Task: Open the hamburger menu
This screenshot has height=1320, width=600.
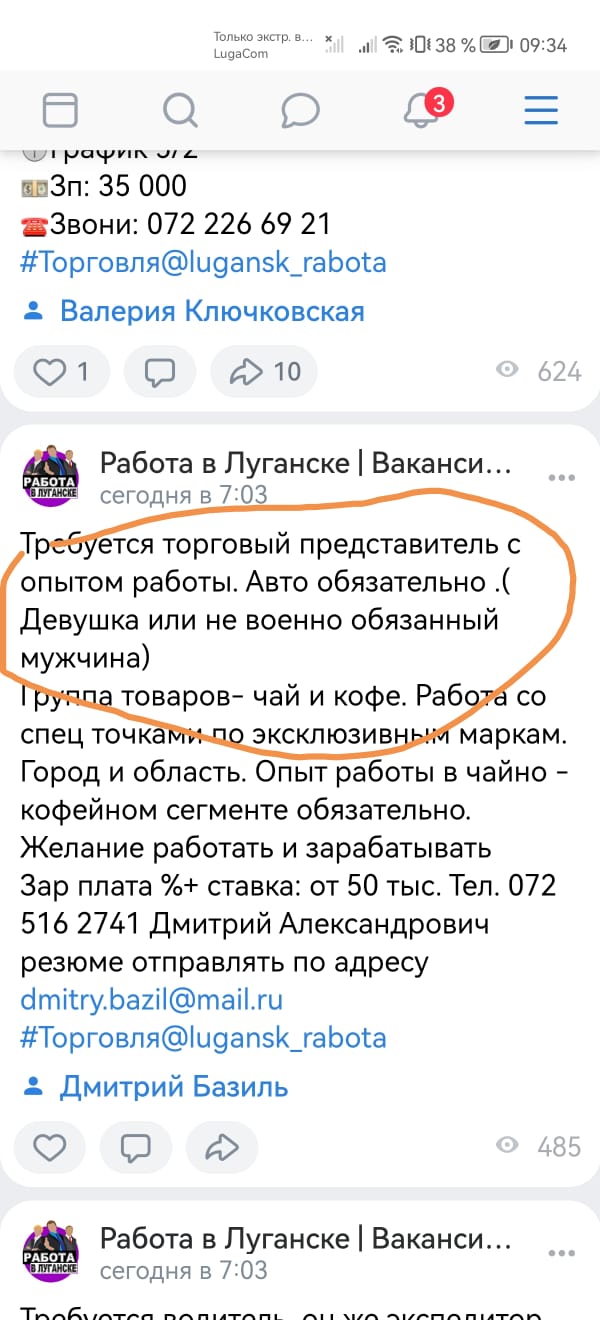Action: click(541, 109)
